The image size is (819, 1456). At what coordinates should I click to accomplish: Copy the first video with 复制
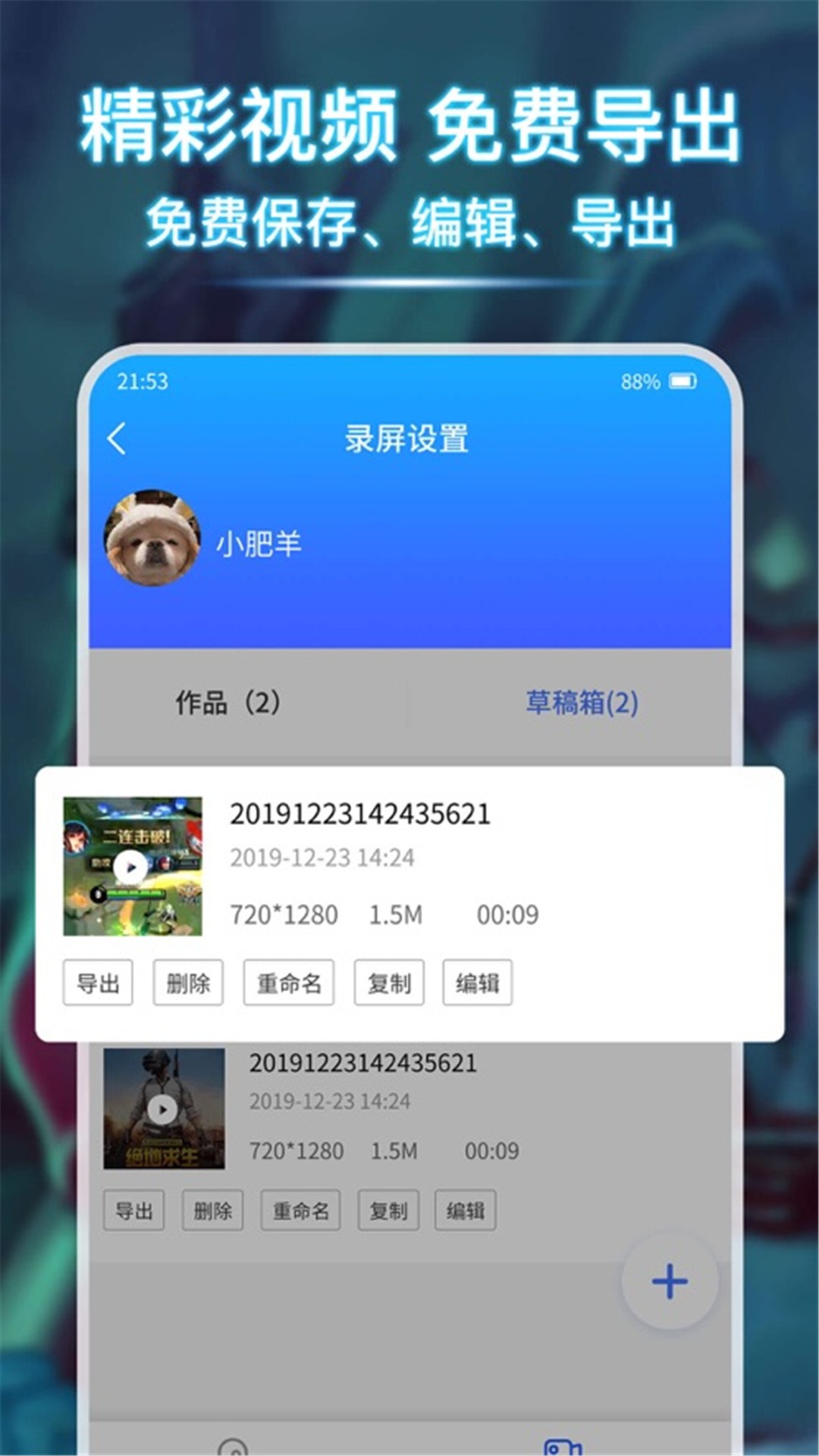[x=389, y=982]
